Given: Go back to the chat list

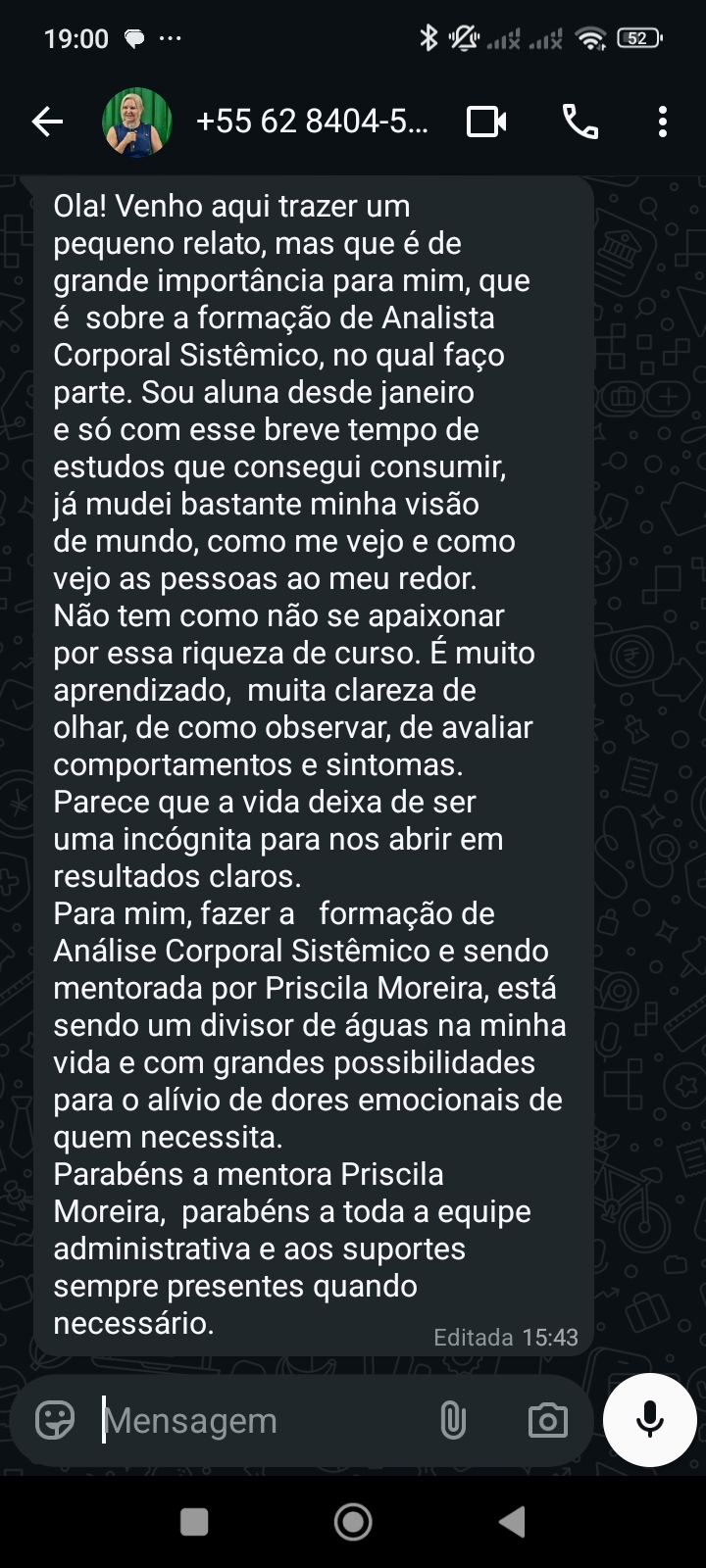Looking at the screenshot, I should (47, 122).
